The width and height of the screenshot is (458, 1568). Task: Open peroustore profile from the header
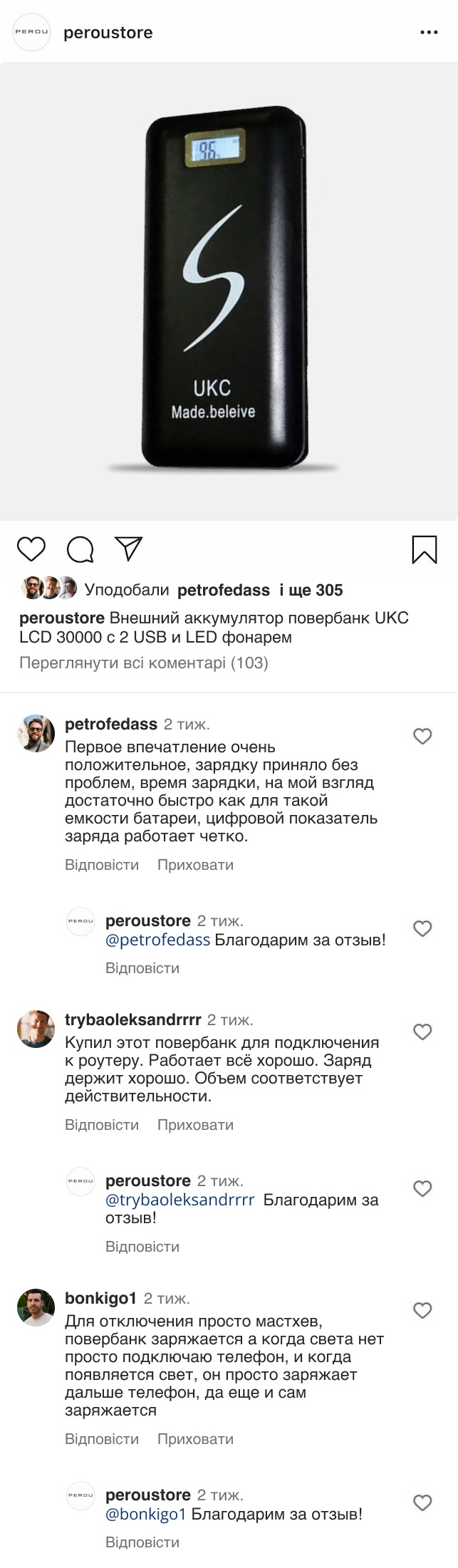pyautogui.click(x=108, y=33)
